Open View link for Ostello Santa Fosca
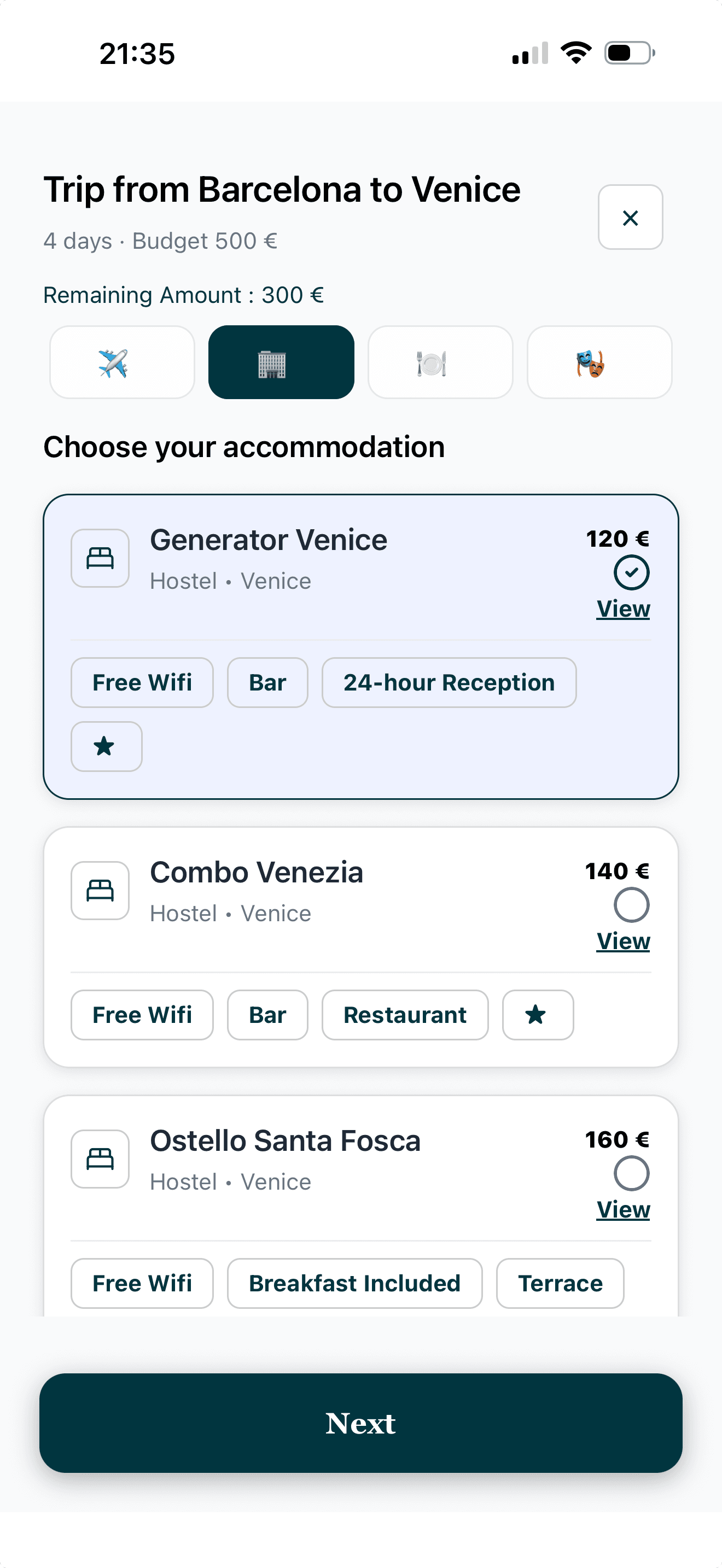 (623, 1209)
